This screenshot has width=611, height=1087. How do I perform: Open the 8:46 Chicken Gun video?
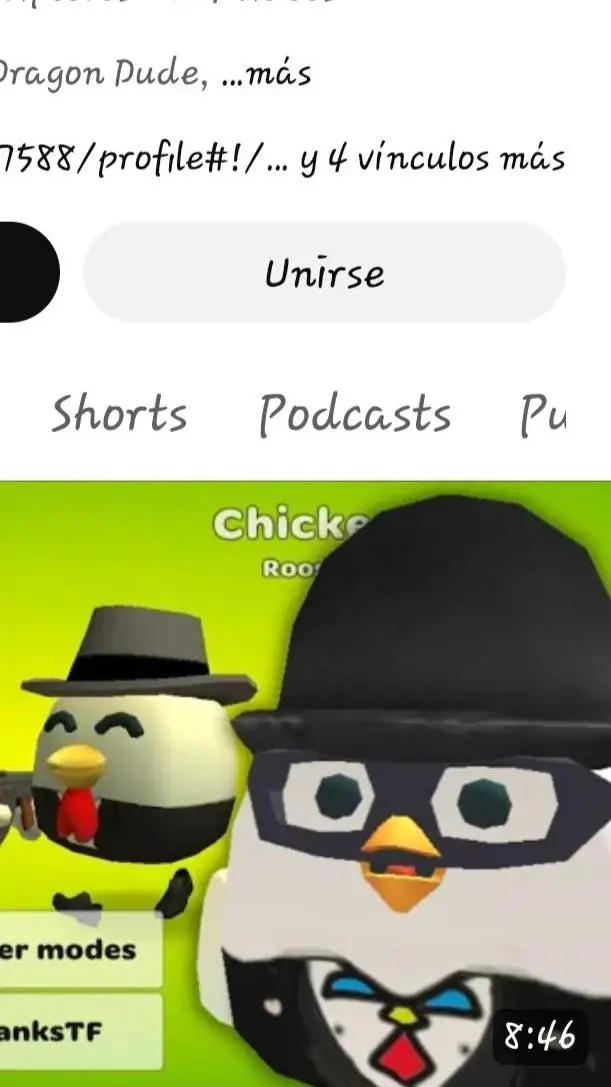(x=305, y=780)
